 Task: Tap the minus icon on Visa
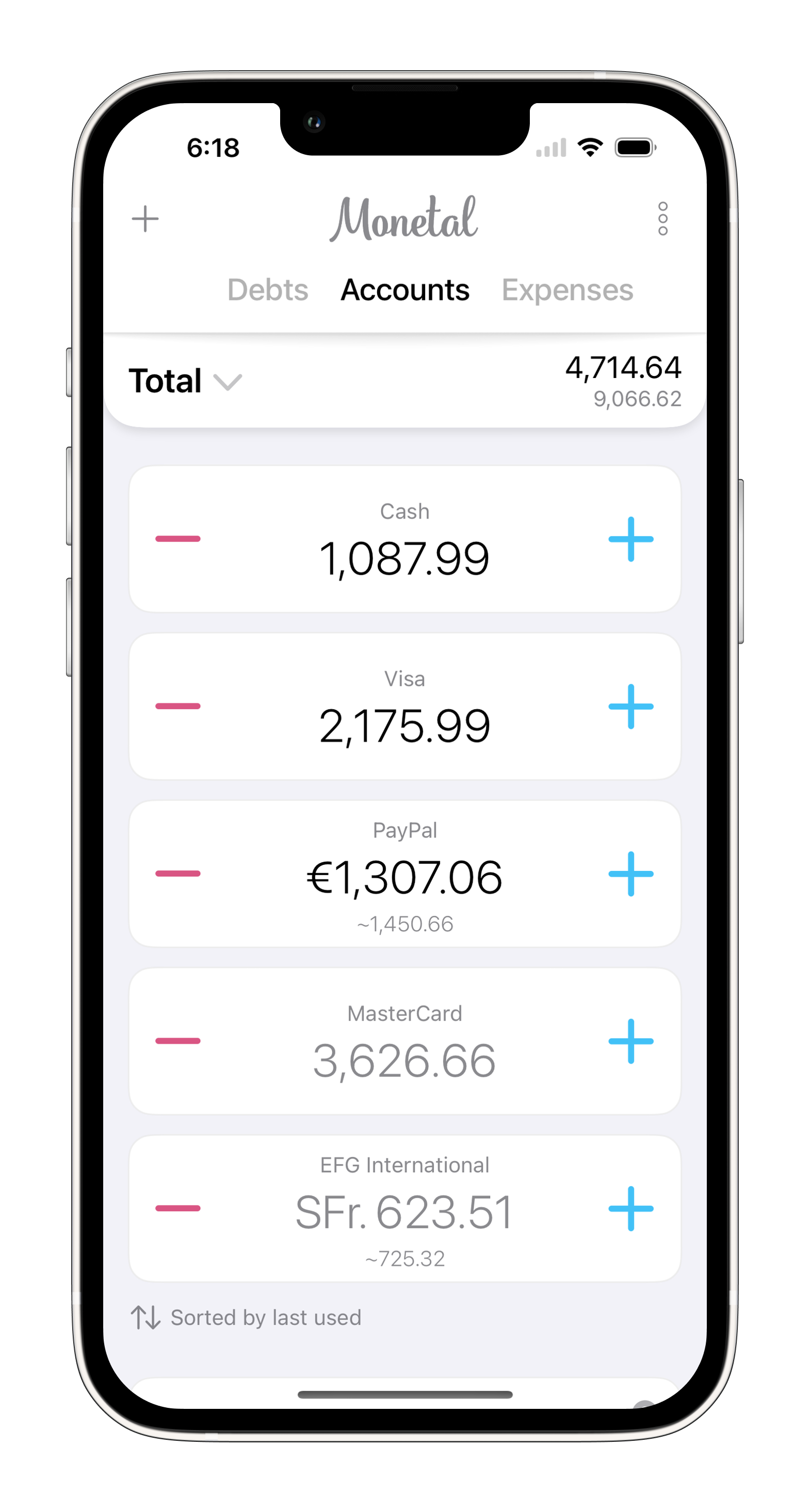coord(178,706)
